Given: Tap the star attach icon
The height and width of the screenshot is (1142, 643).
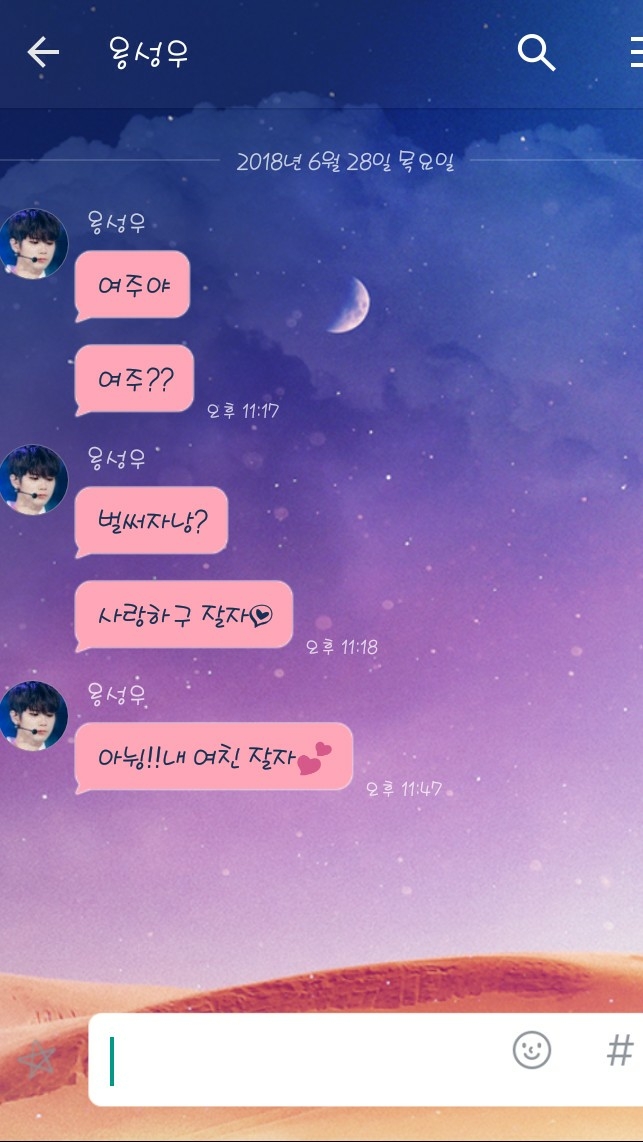Looking at the screenshot, I should click(x=36, y=1058).
